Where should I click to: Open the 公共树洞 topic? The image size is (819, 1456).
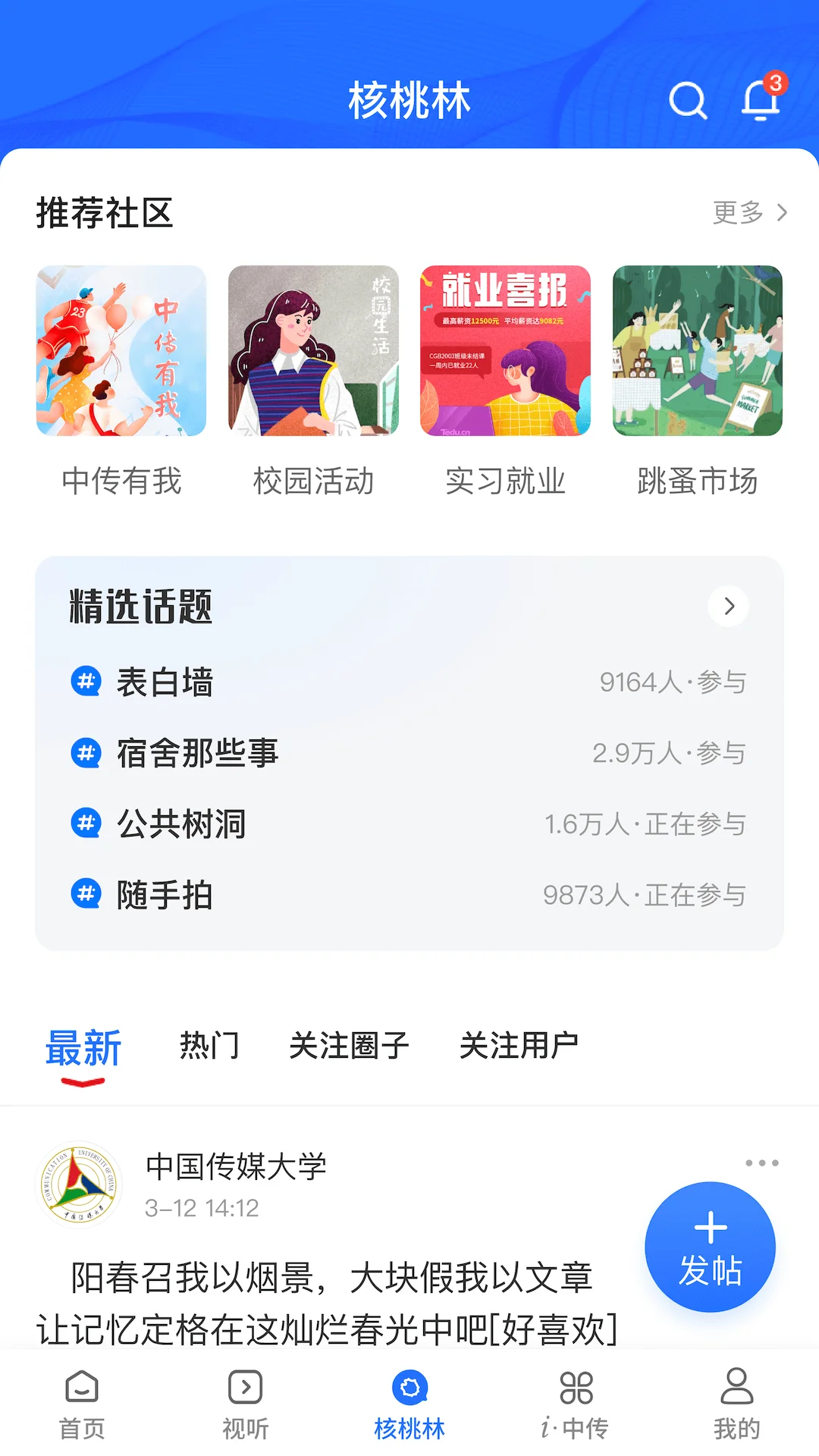click(x=180, y=824)
